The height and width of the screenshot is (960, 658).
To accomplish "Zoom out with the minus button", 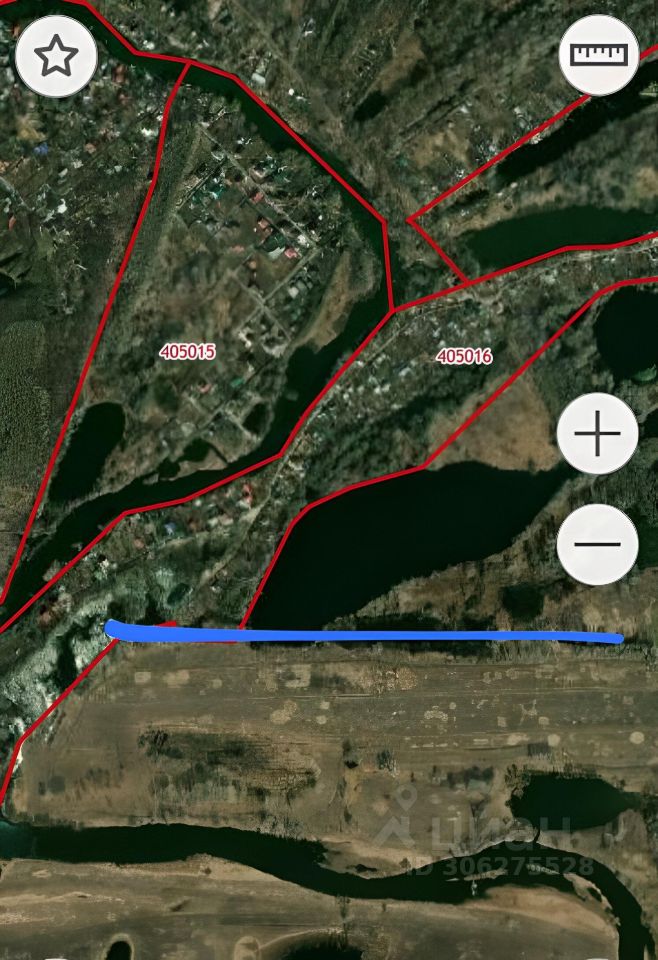I will [x=597, y=545].
